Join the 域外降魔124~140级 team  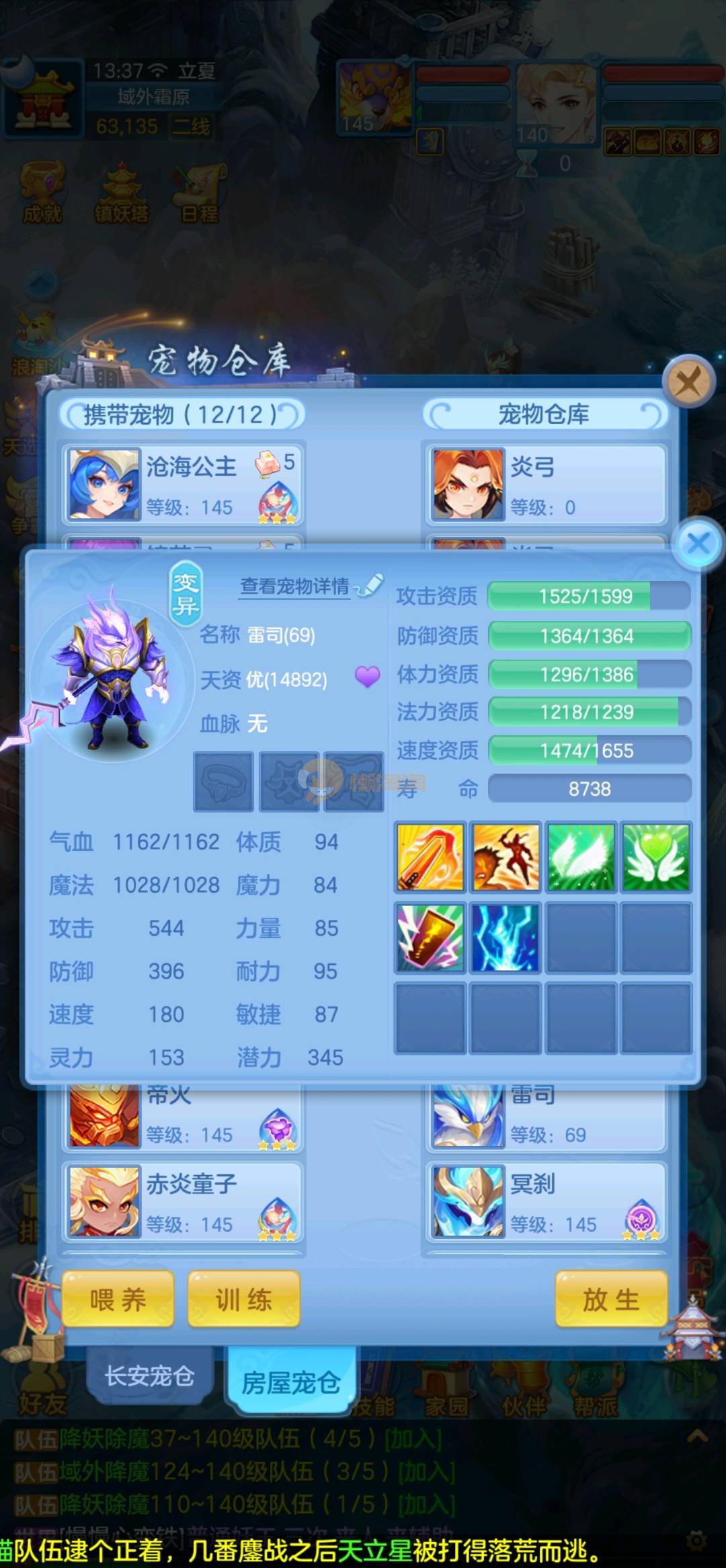pyautogui.click(x=426, y=1471)
